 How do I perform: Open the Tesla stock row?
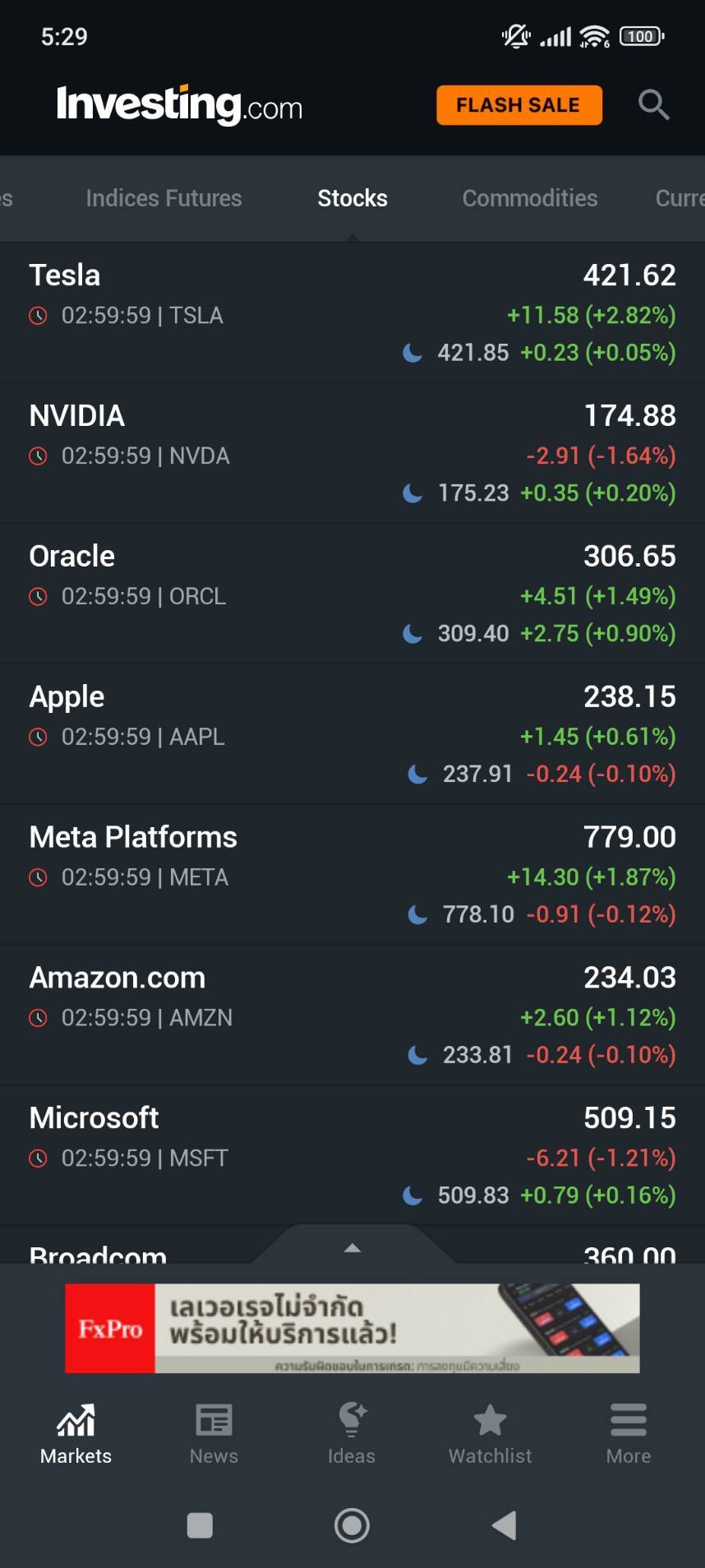352,313
